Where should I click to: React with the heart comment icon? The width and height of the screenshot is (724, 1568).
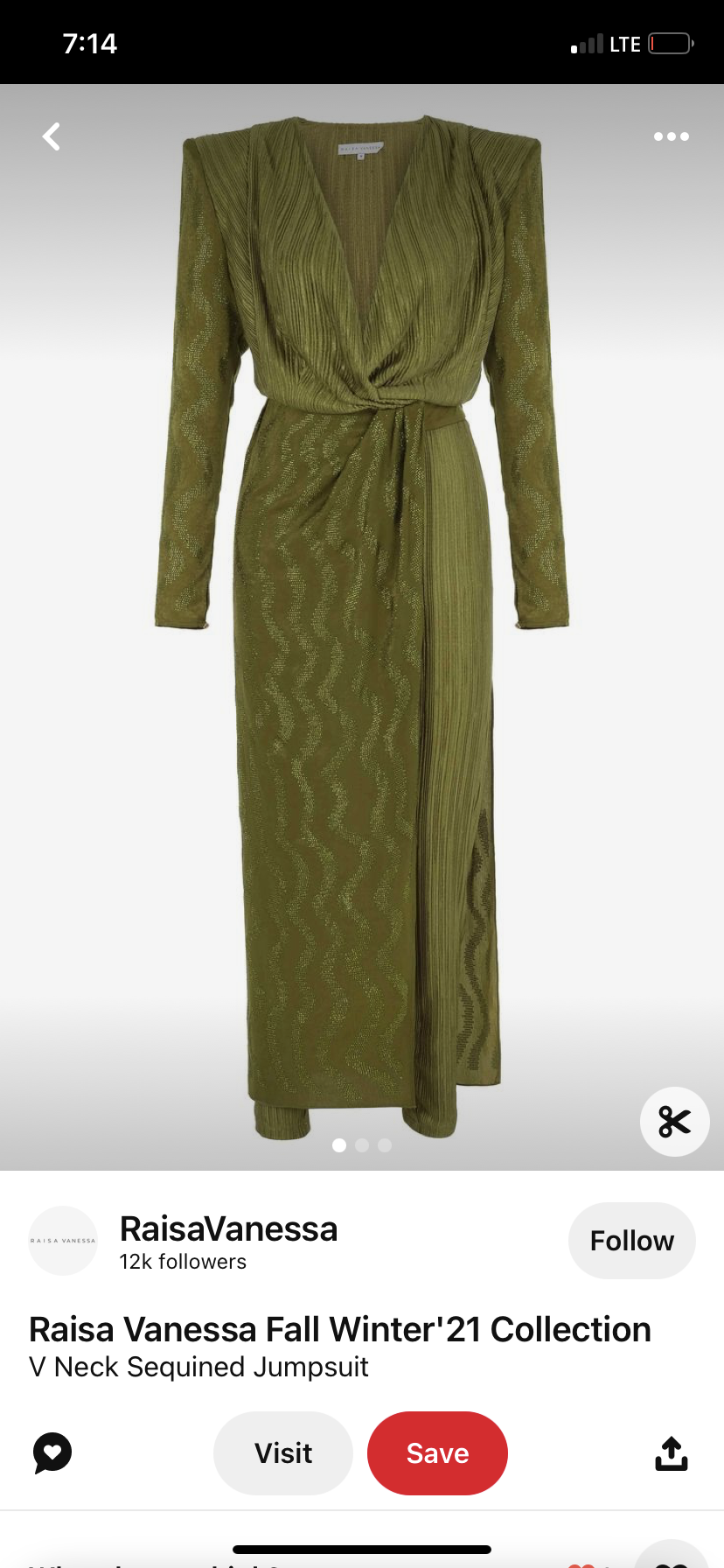click(52, 1453)
